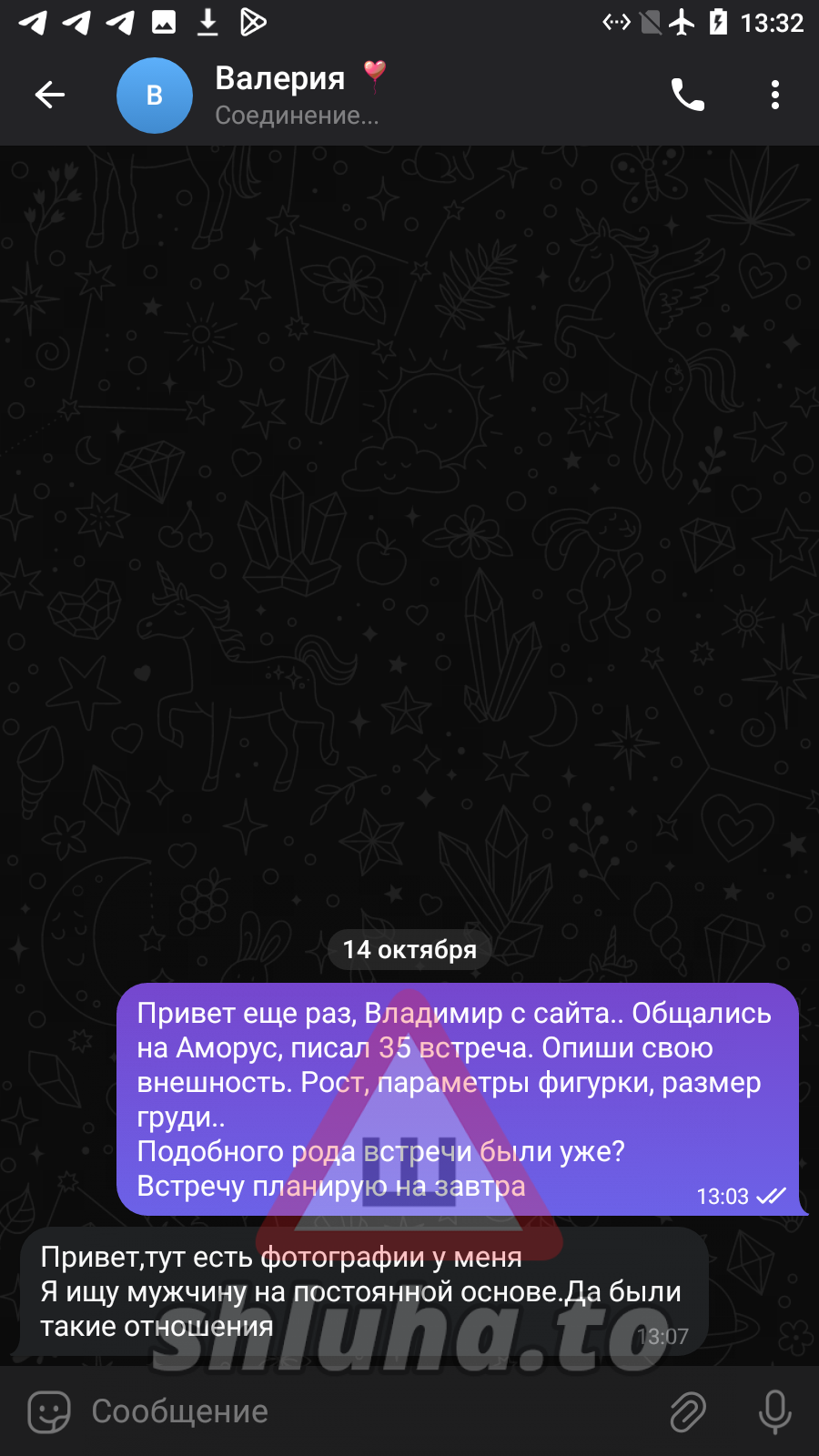The image size is (819, 1456).
Task: Tap the microphone to record voice
Action: tap(774, 1411)
